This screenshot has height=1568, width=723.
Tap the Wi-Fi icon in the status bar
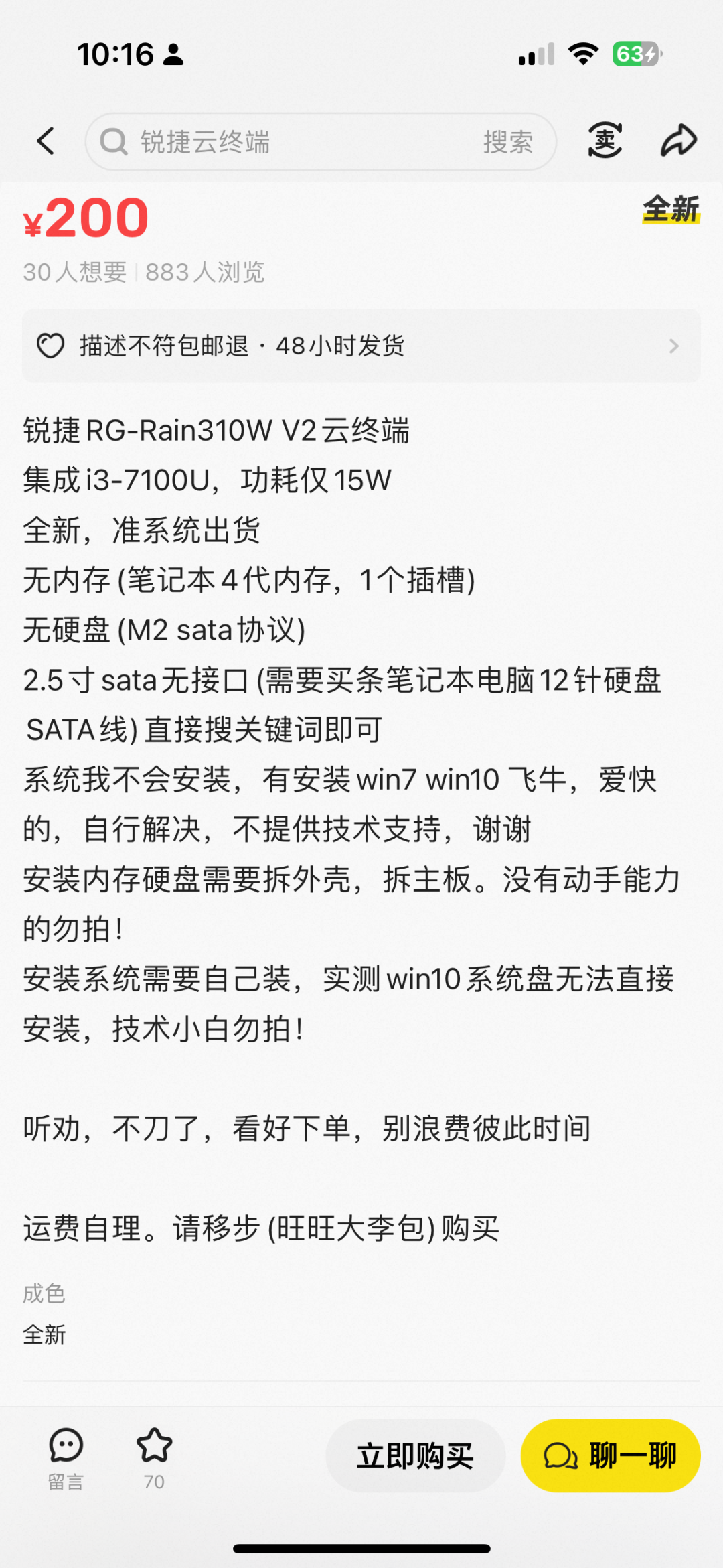pyautogui.click(x=583, y=54)
